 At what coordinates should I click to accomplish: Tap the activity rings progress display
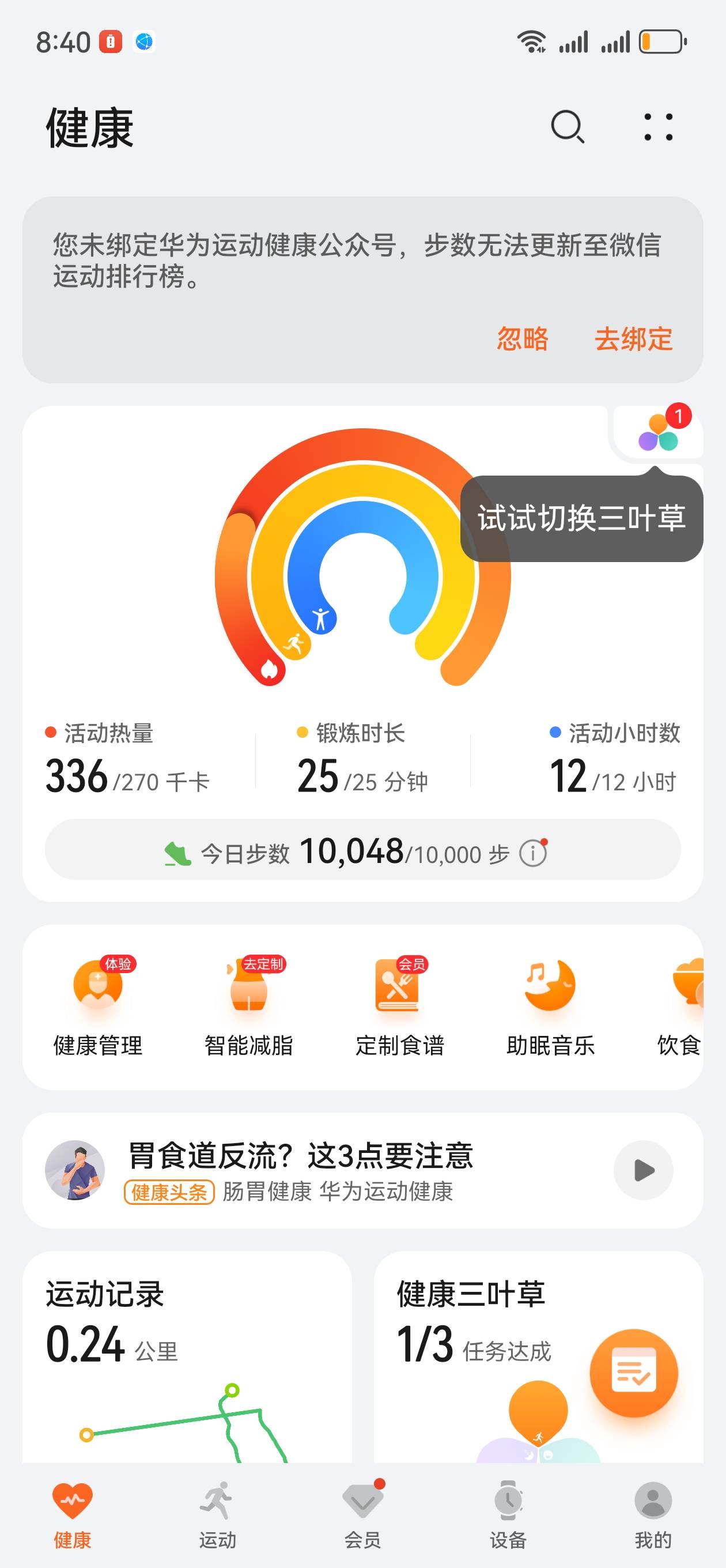(x=362, y=572)
